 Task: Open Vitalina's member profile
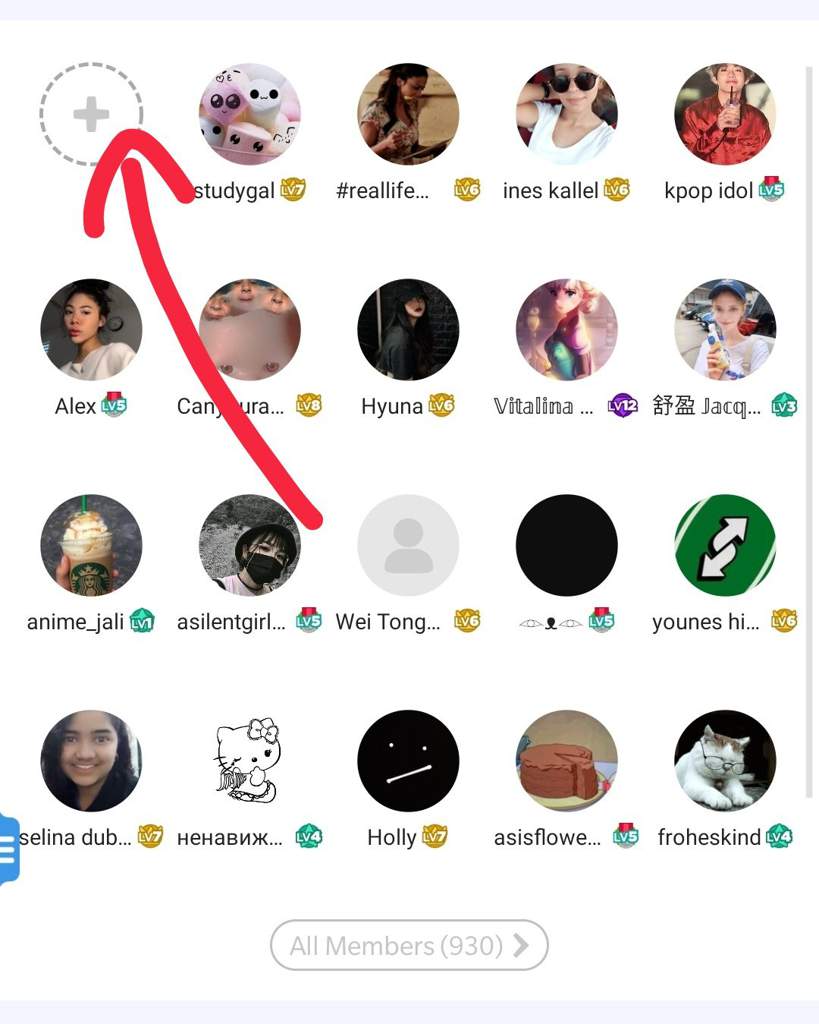(566, 330)
